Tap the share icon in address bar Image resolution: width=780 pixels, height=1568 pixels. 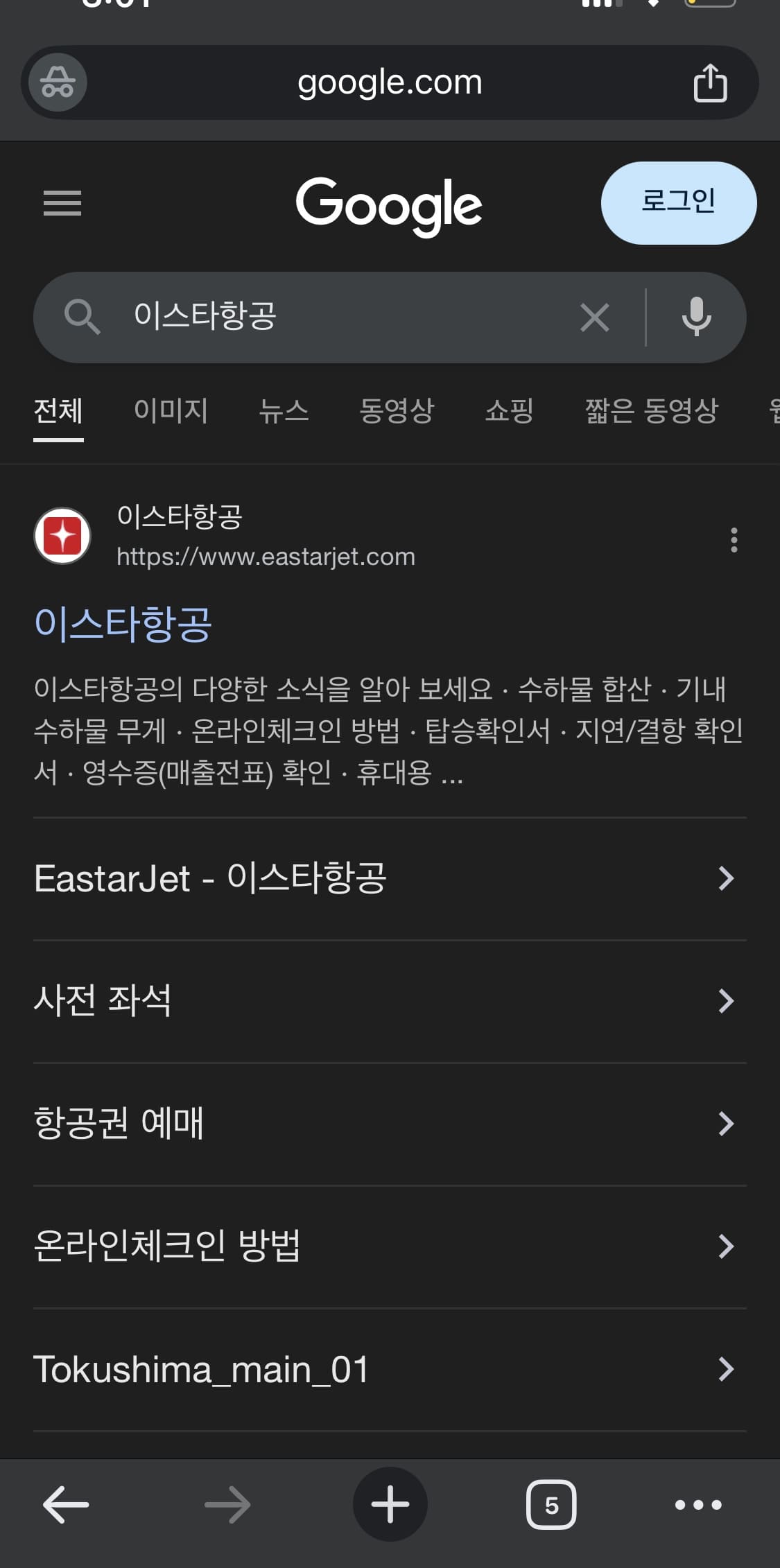710,83
